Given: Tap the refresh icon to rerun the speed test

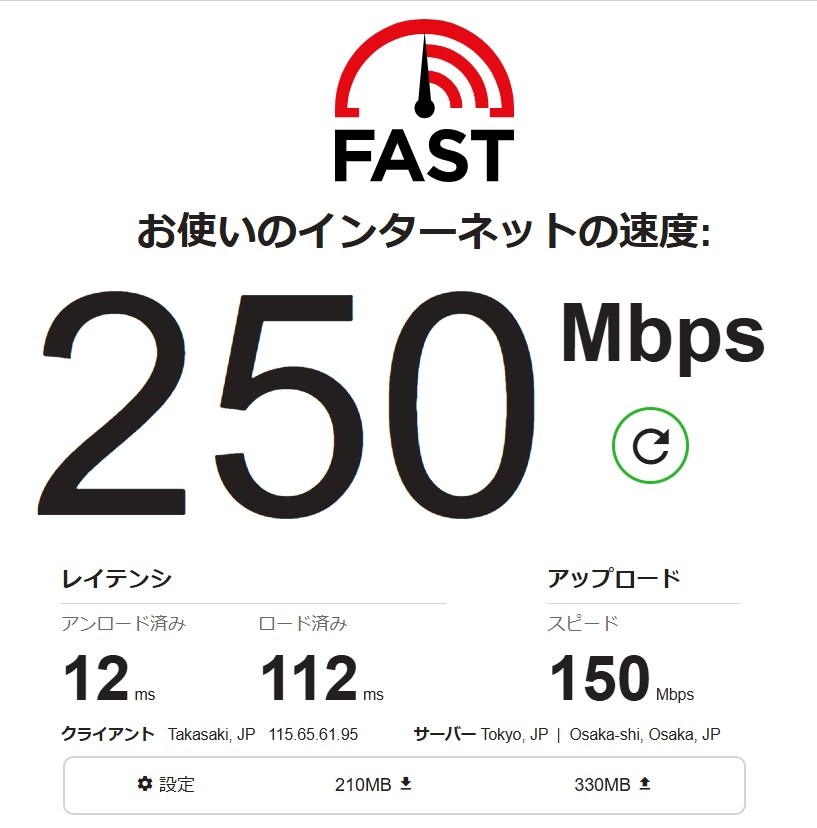Looking at the screenshot, I should [651, 444].
